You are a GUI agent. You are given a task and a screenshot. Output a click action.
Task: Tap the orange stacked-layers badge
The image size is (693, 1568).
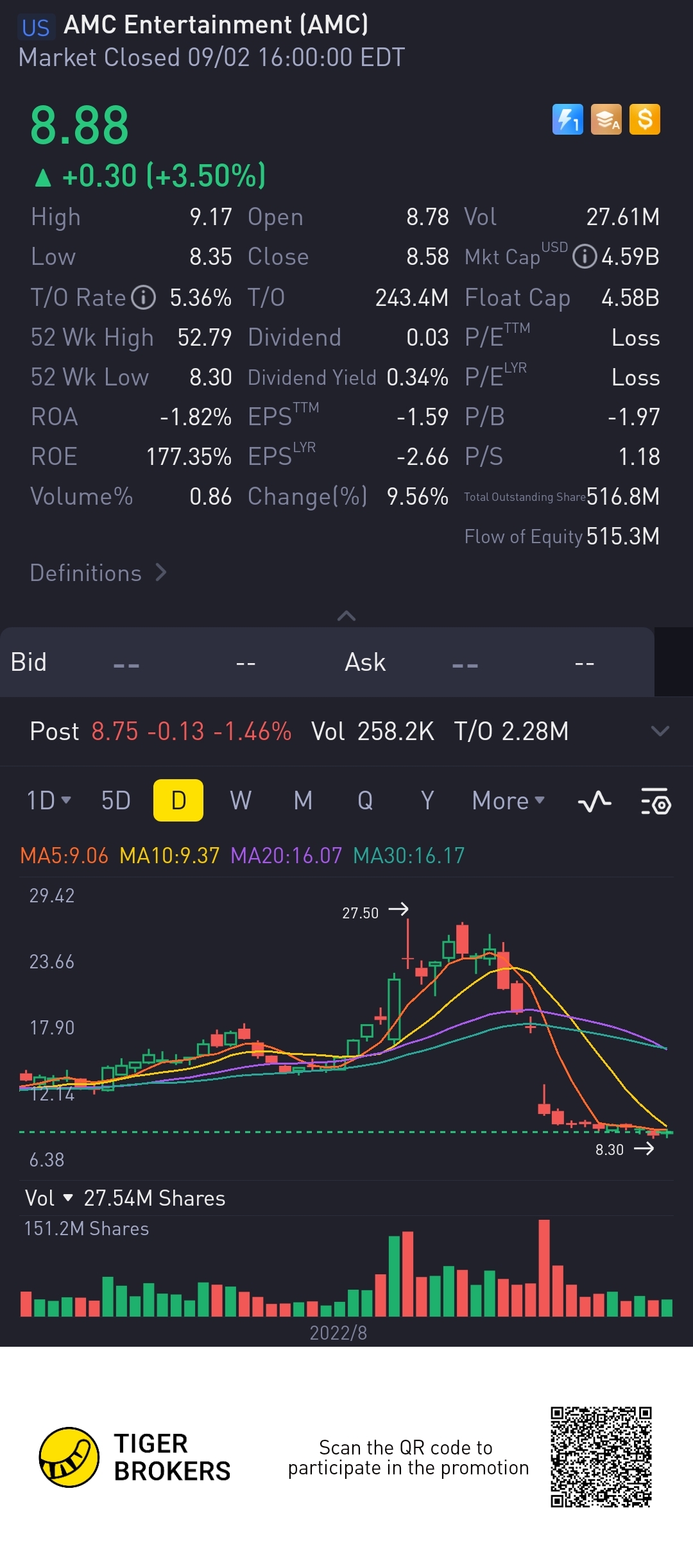[606, 119]
